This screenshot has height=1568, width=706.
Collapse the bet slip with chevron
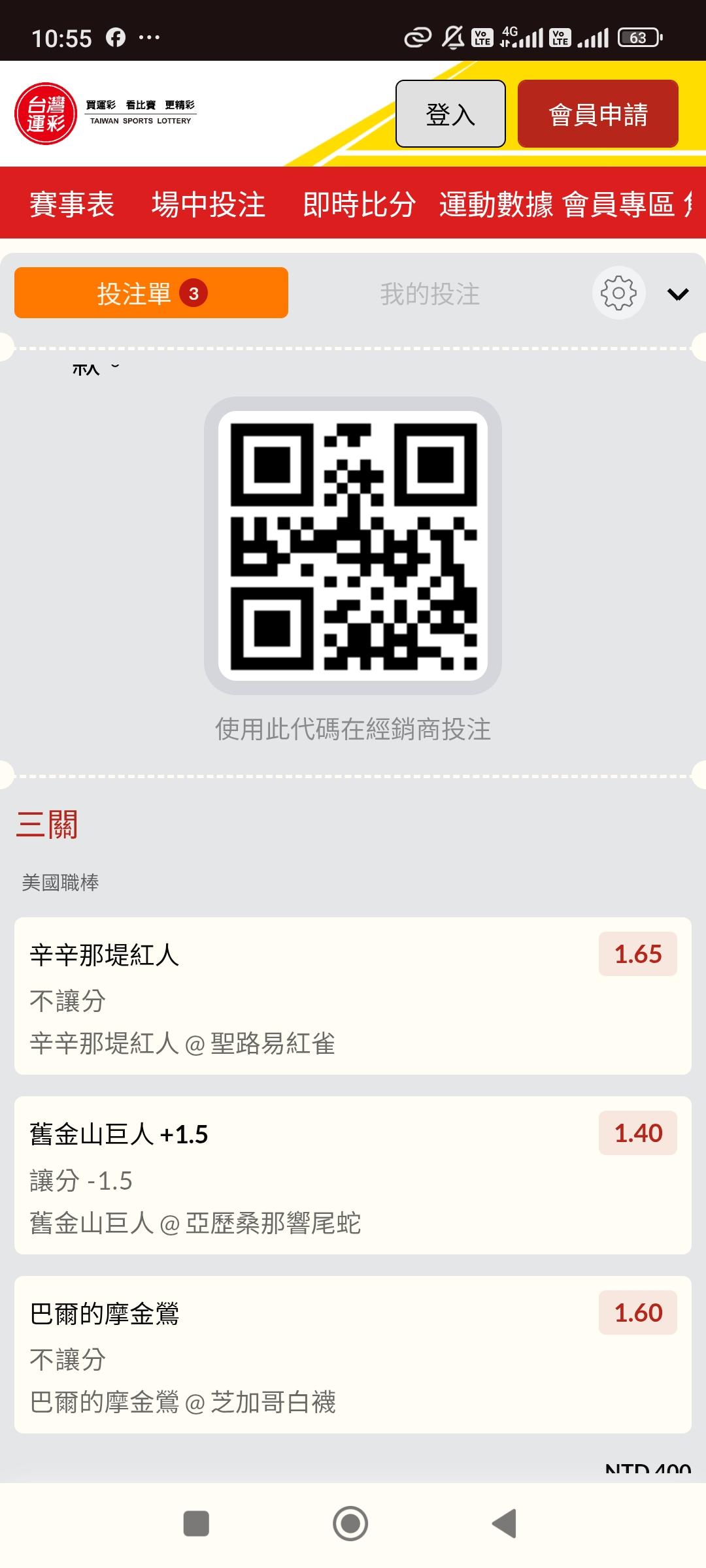coord(678,294)
